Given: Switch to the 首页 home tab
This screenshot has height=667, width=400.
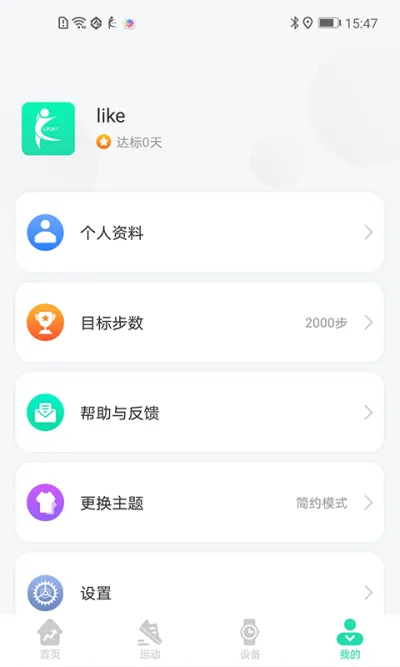Looking at the screenshot, I should pyautogui.click(x=50, y=639).
